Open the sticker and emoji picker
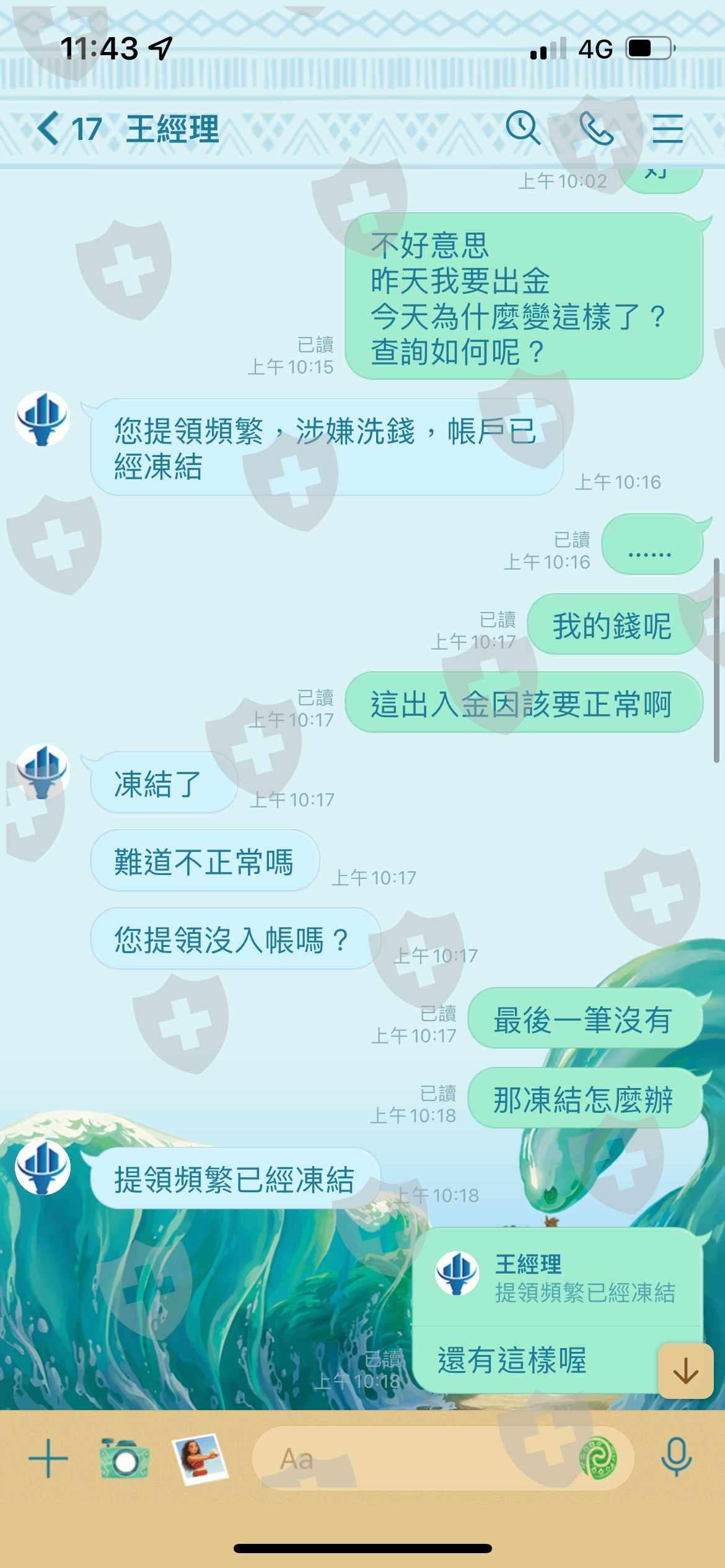Image resolution: width=725 pixels, height=1568 pixels. [598, 1459]
